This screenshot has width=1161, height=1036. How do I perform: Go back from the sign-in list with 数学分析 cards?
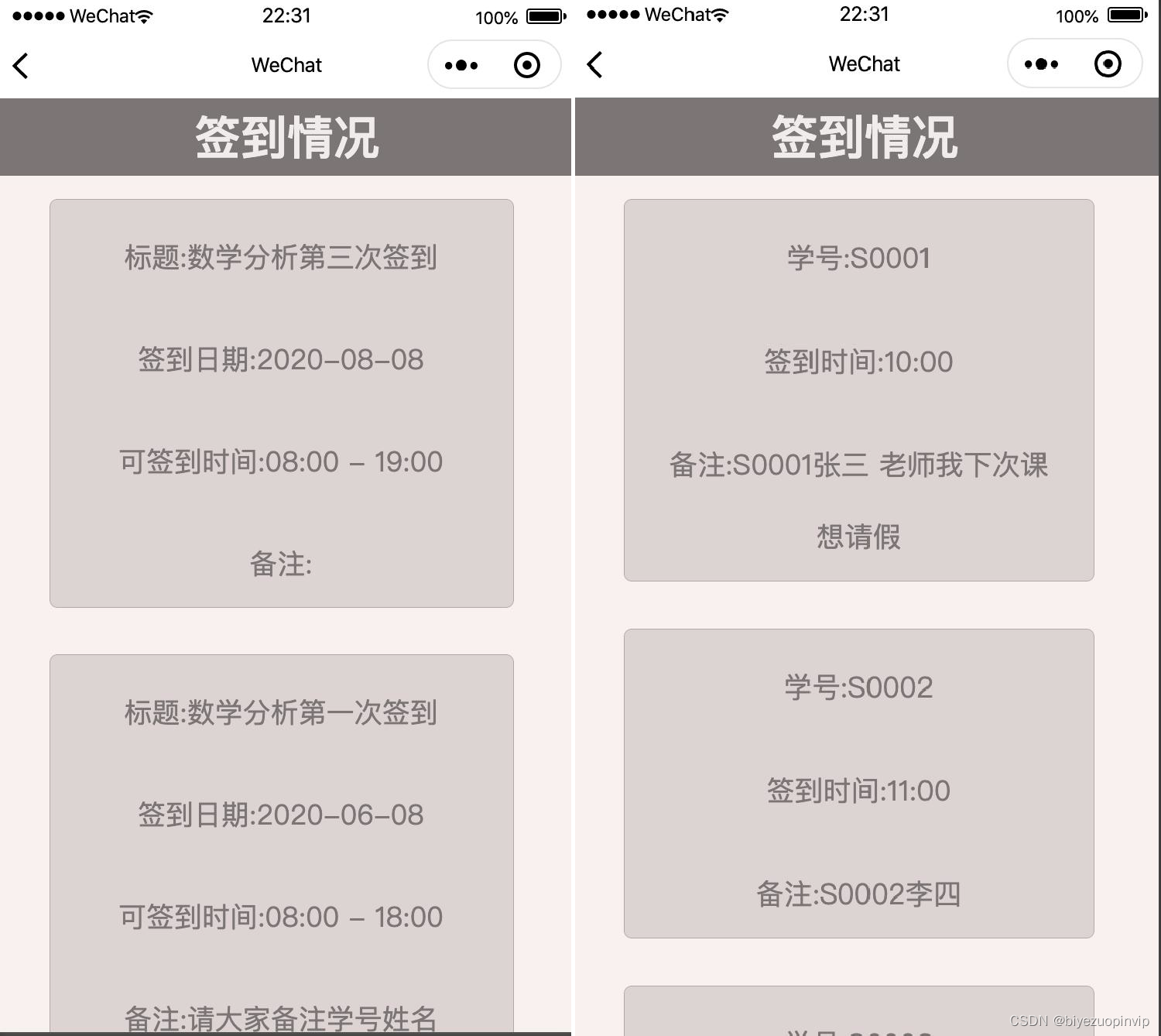[x=21, y=66]
